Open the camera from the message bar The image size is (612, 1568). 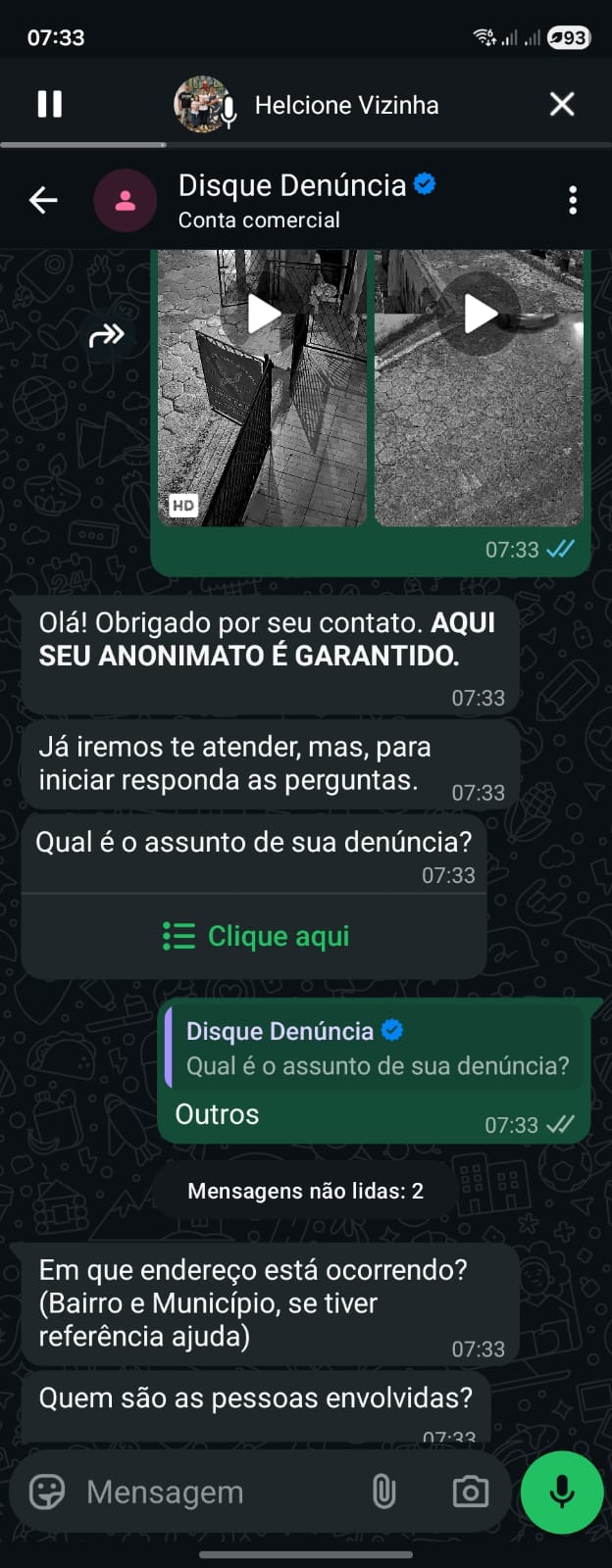click(x=470, y=1492)
